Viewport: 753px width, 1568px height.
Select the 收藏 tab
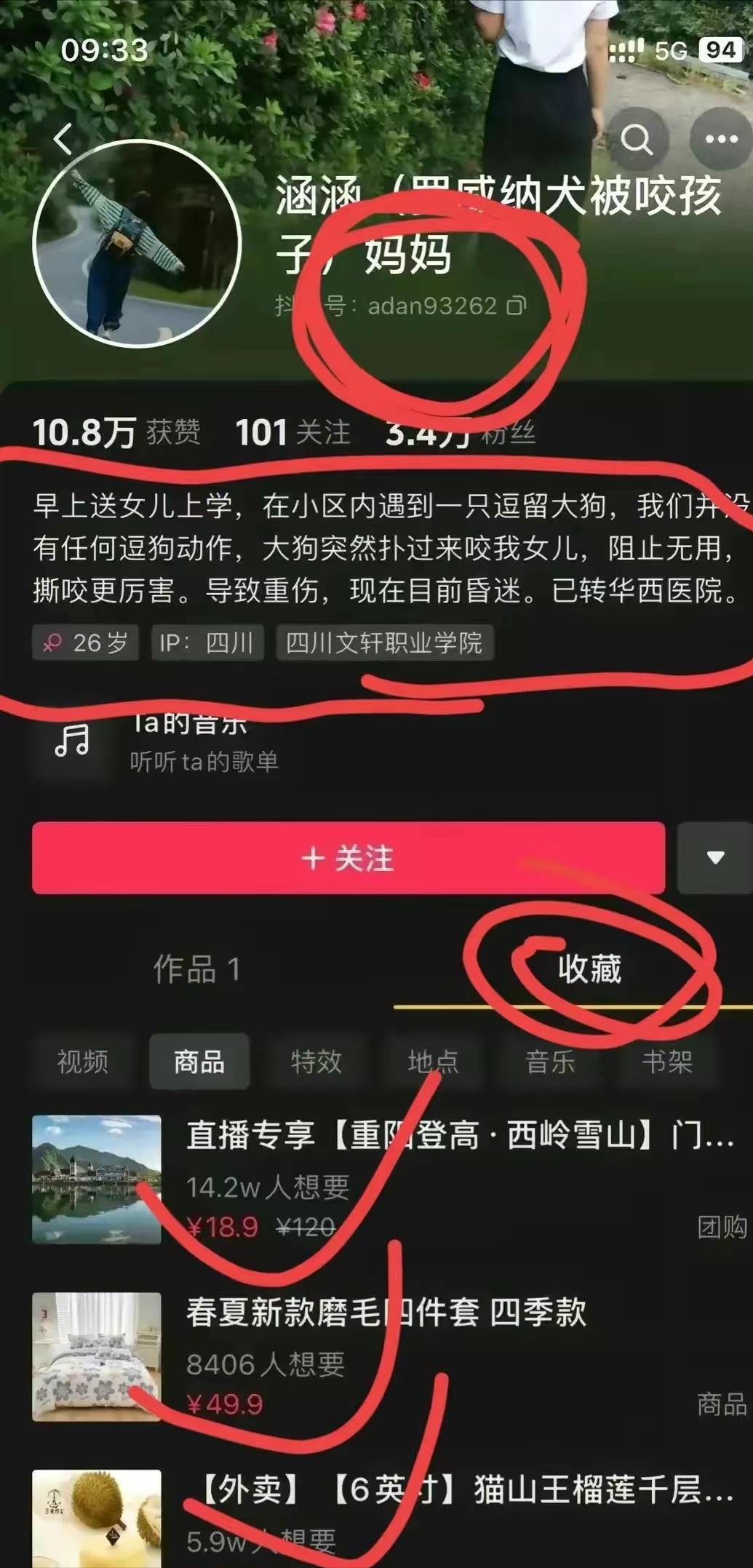click(x=589, y=969)
